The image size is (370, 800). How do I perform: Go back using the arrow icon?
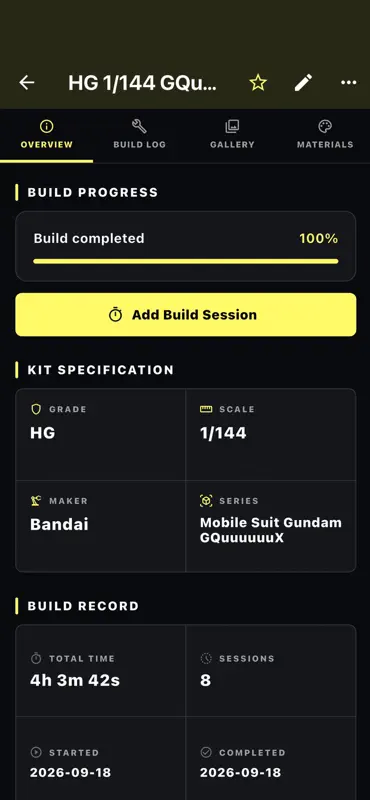click(27, 82)
